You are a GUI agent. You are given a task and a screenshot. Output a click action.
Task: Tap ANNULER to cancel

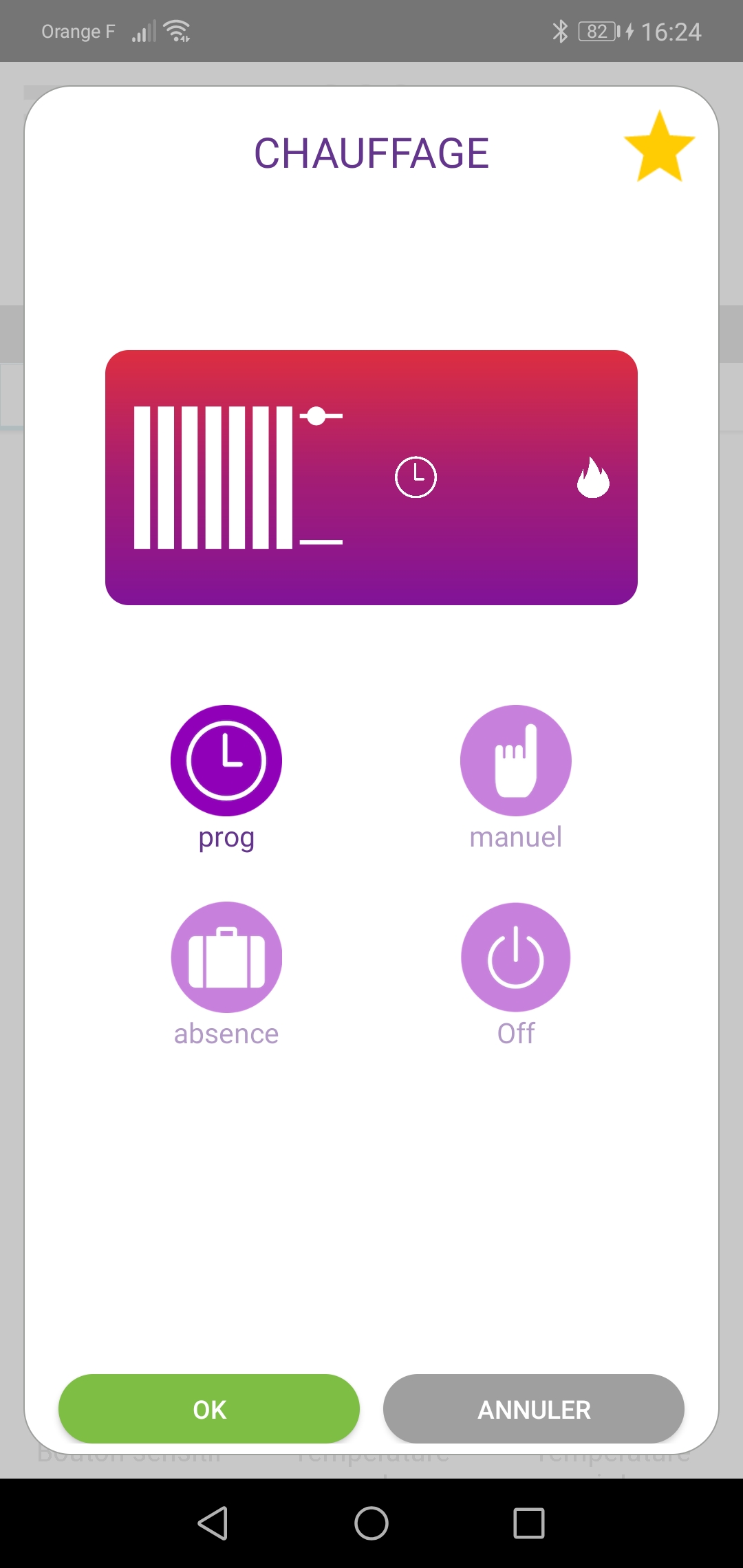(x=534, y=1409)
